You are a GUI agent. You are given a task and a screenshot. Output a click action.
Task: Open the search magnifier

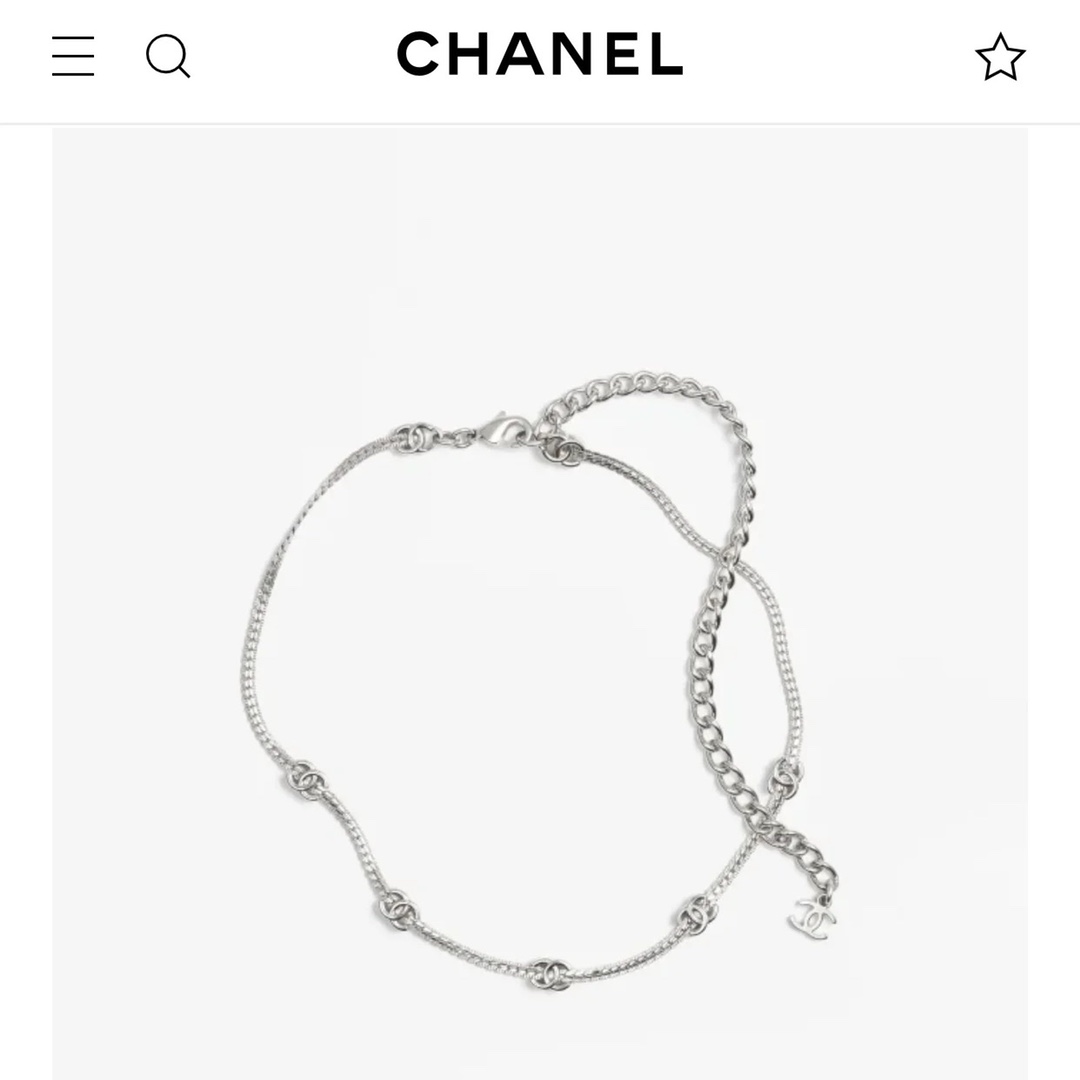tap(168, 56)
